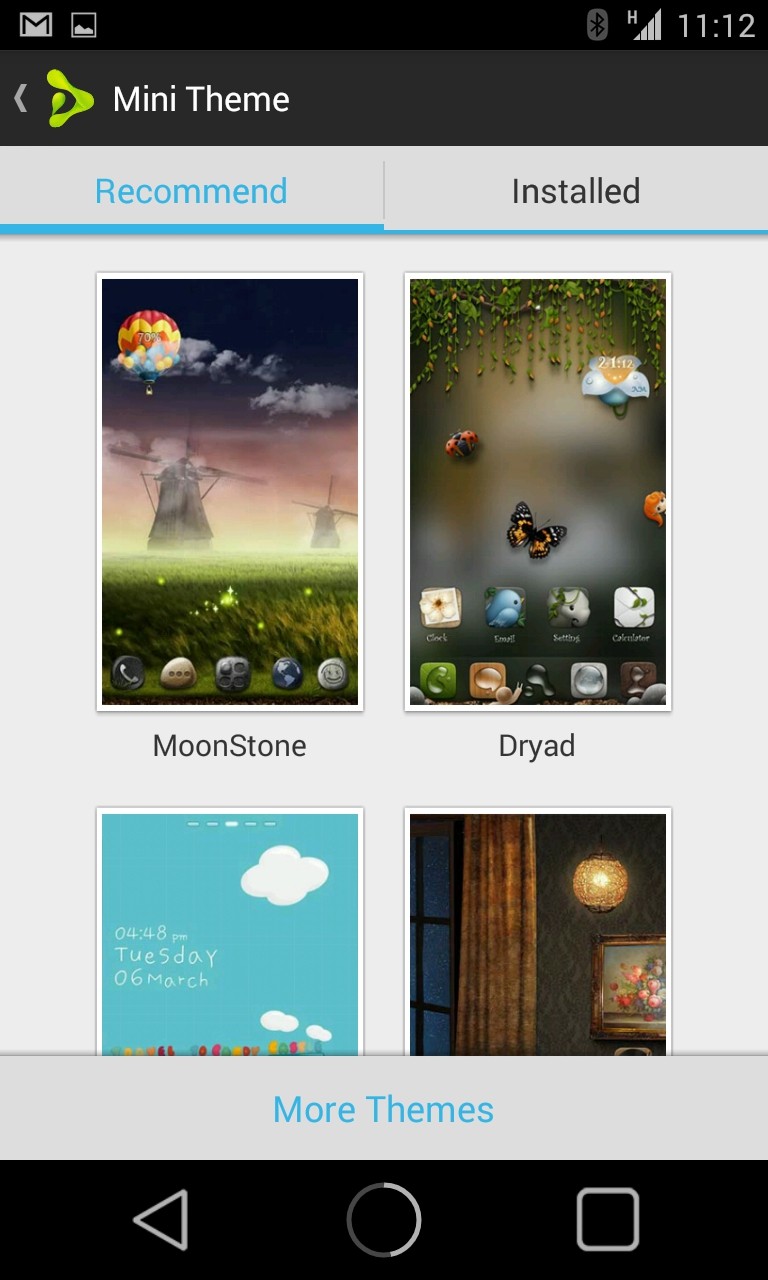The height and width of the screenshot is (1280, 768).
Task: Open recent apps from the navigation bar
Action: coord(608,1219)
